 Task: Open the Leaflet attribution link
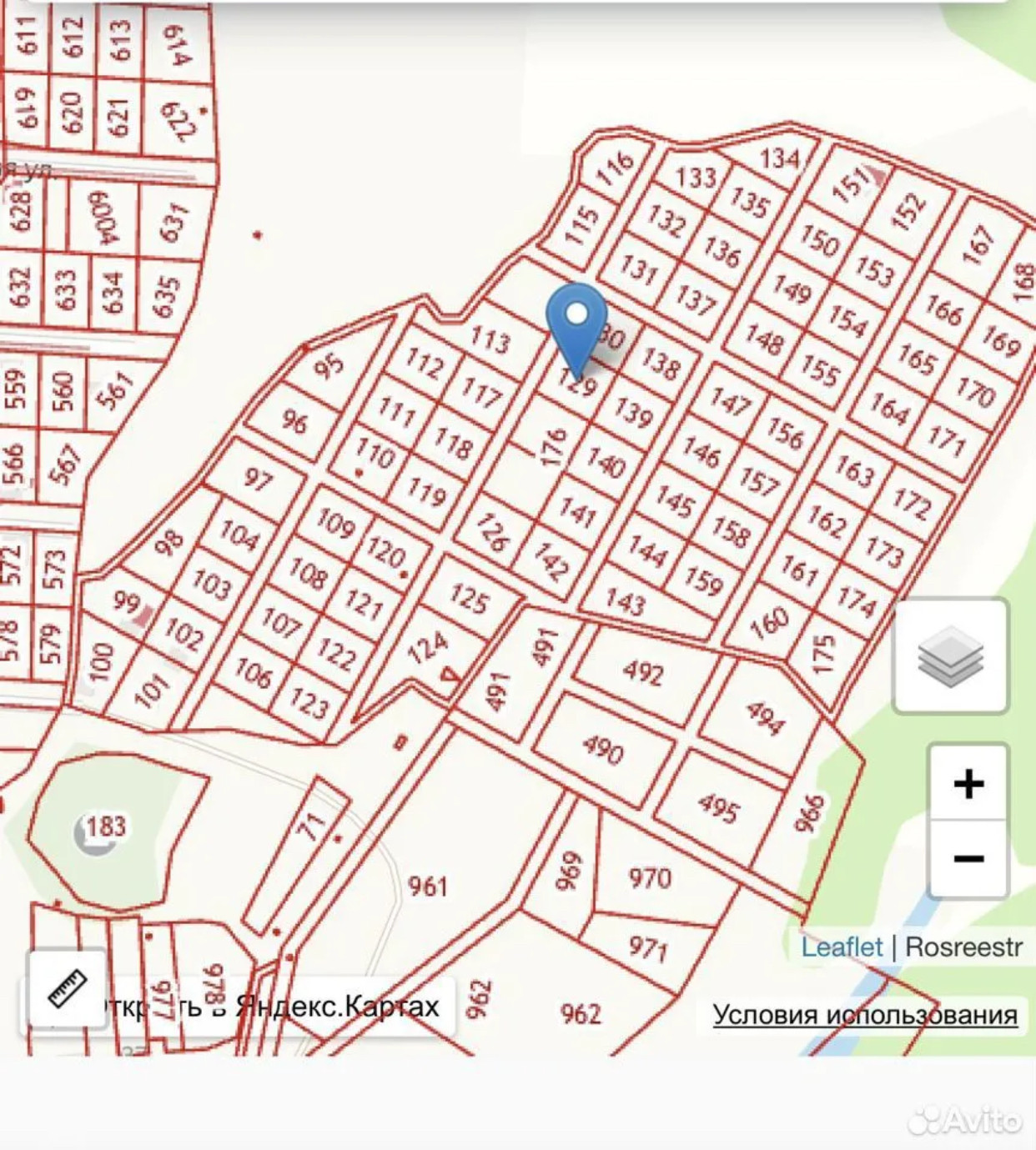[x=841, y=947]
